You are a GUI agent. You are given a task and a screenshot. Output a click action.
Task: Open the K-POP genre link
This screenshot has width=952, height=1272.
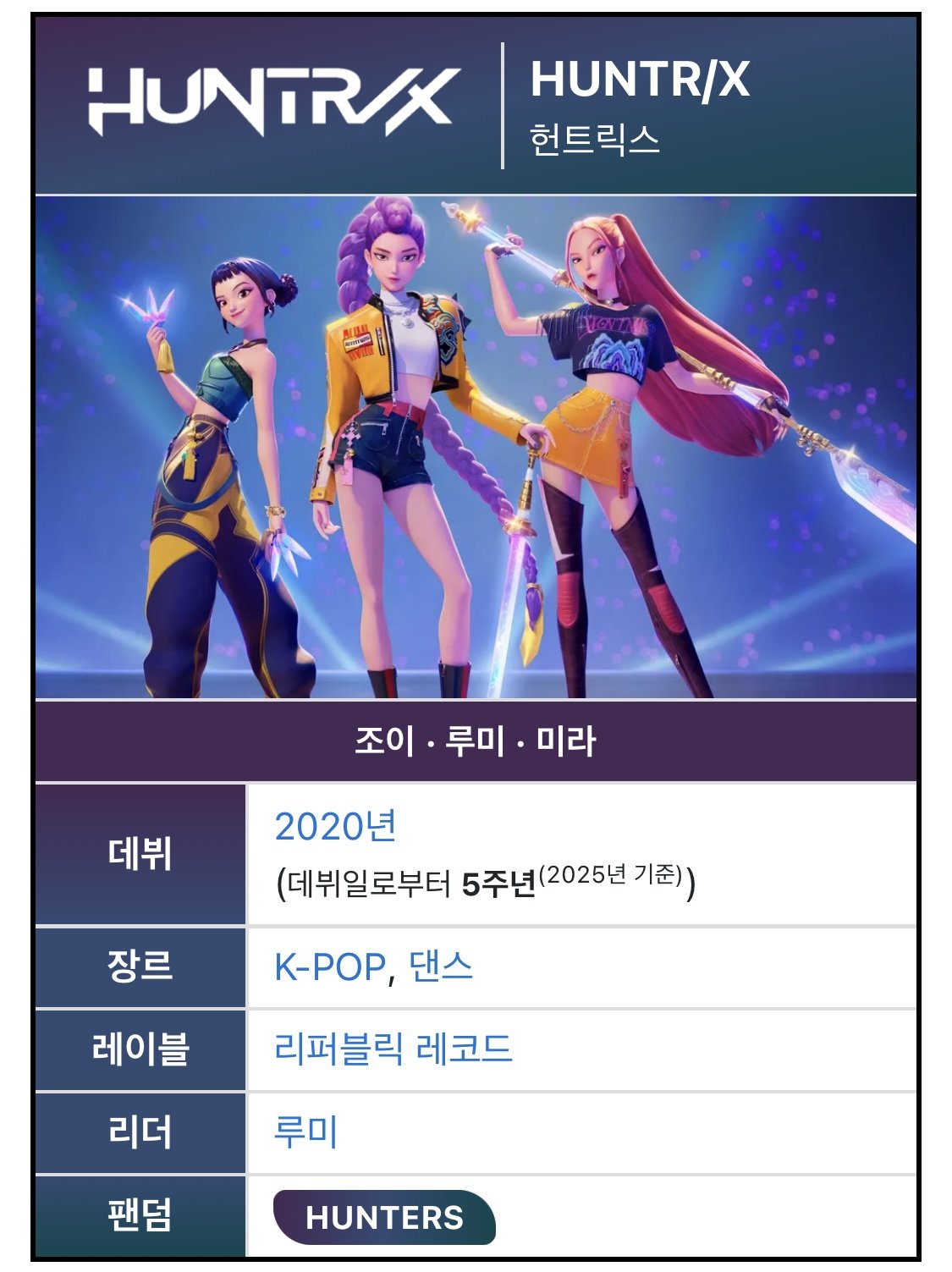point(329,967)
